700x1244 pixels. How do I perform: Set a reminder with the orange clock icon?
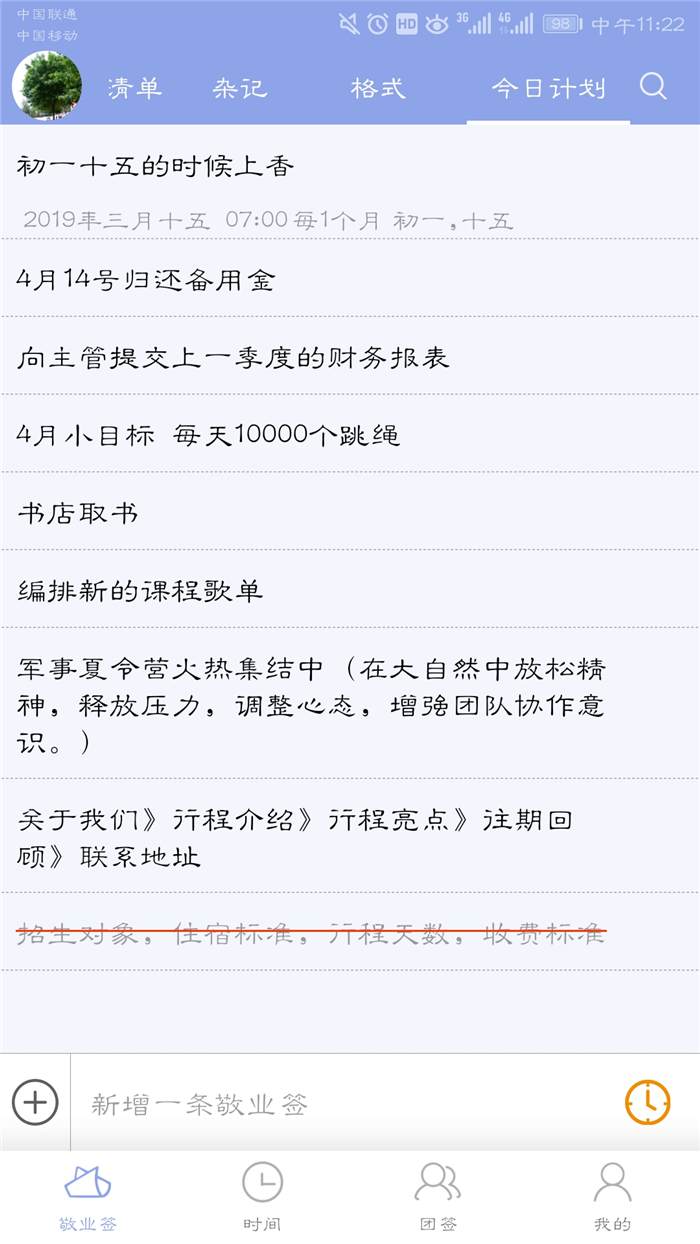click(x=647, y=1103)
